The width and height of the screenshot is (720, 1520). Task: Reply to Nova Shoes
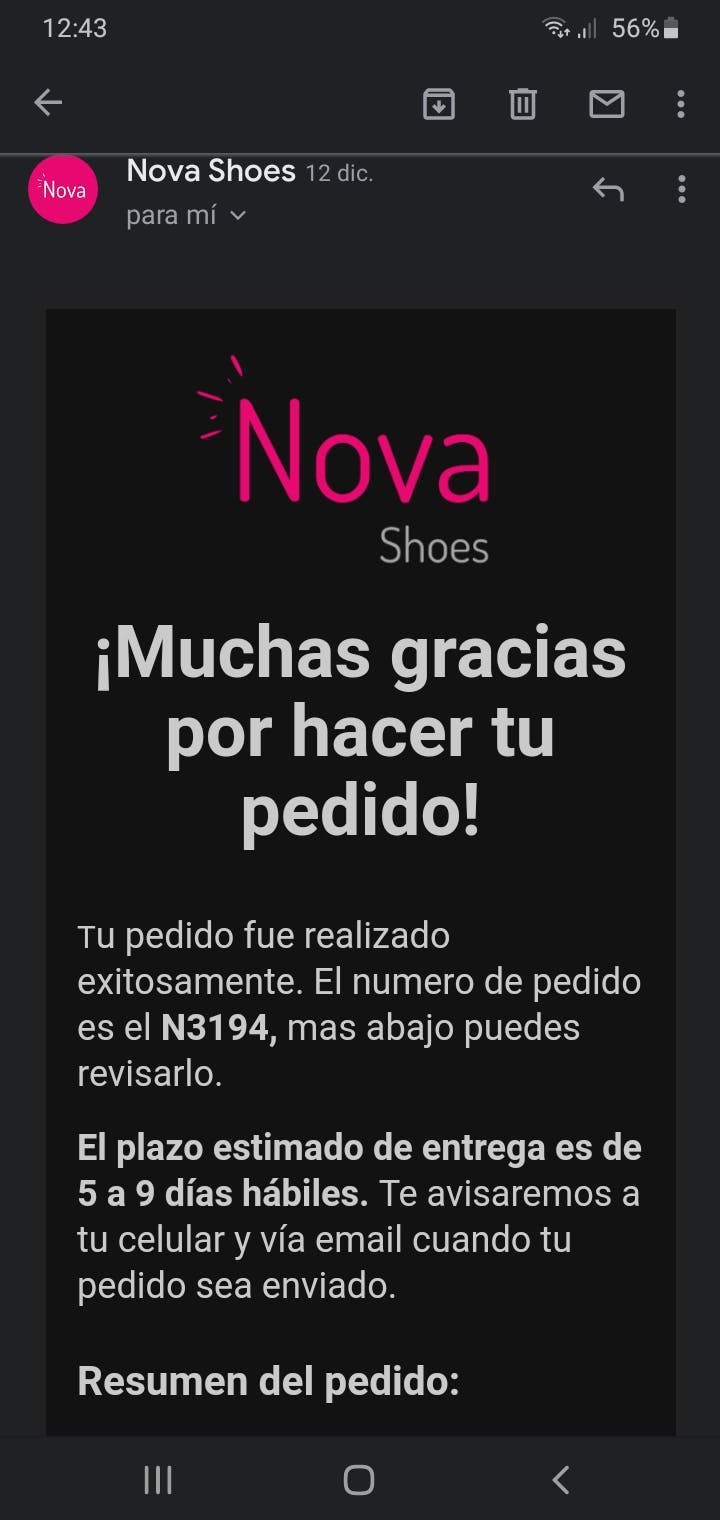(x=608, y=188)
